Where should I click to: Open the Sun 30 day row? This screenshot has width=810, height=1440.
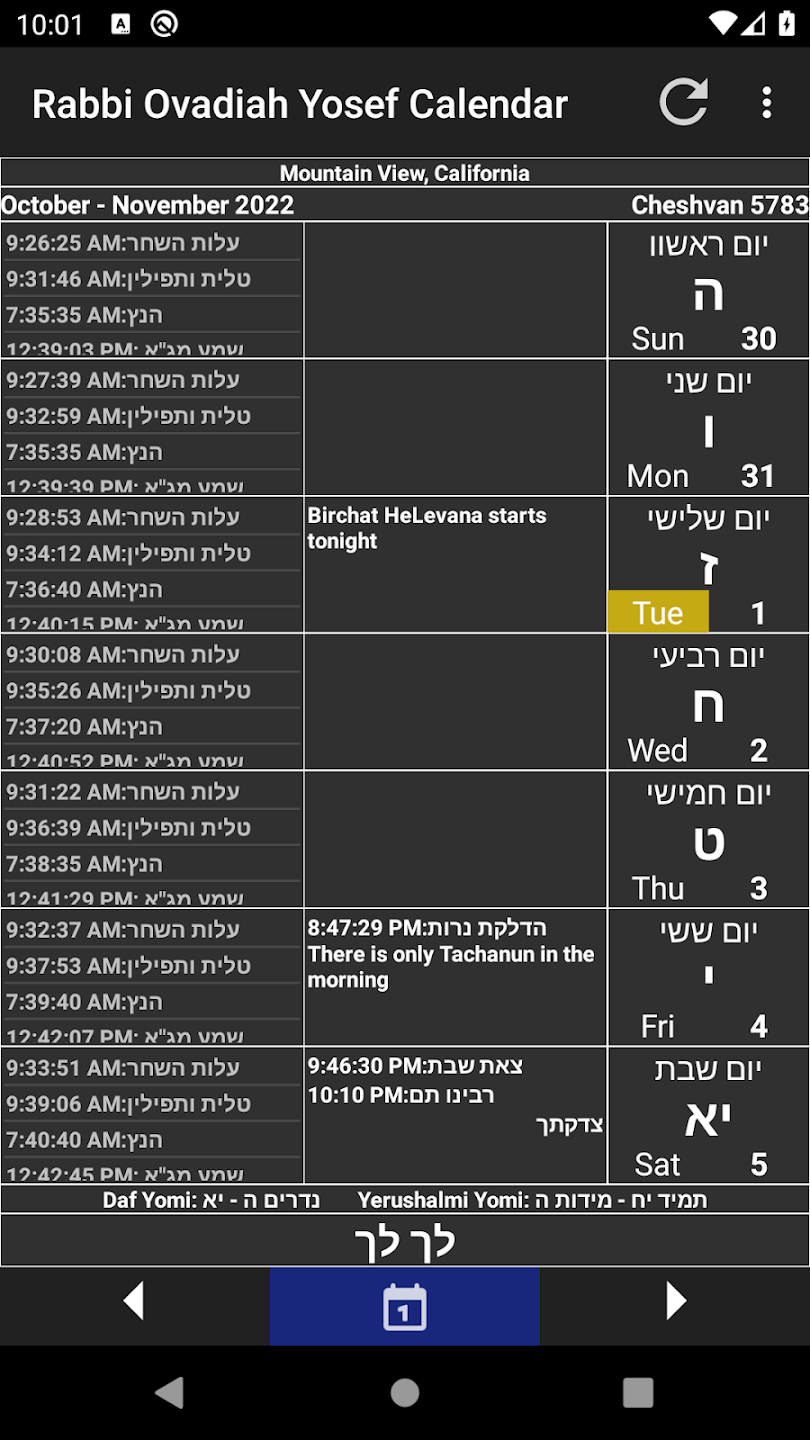405,290
